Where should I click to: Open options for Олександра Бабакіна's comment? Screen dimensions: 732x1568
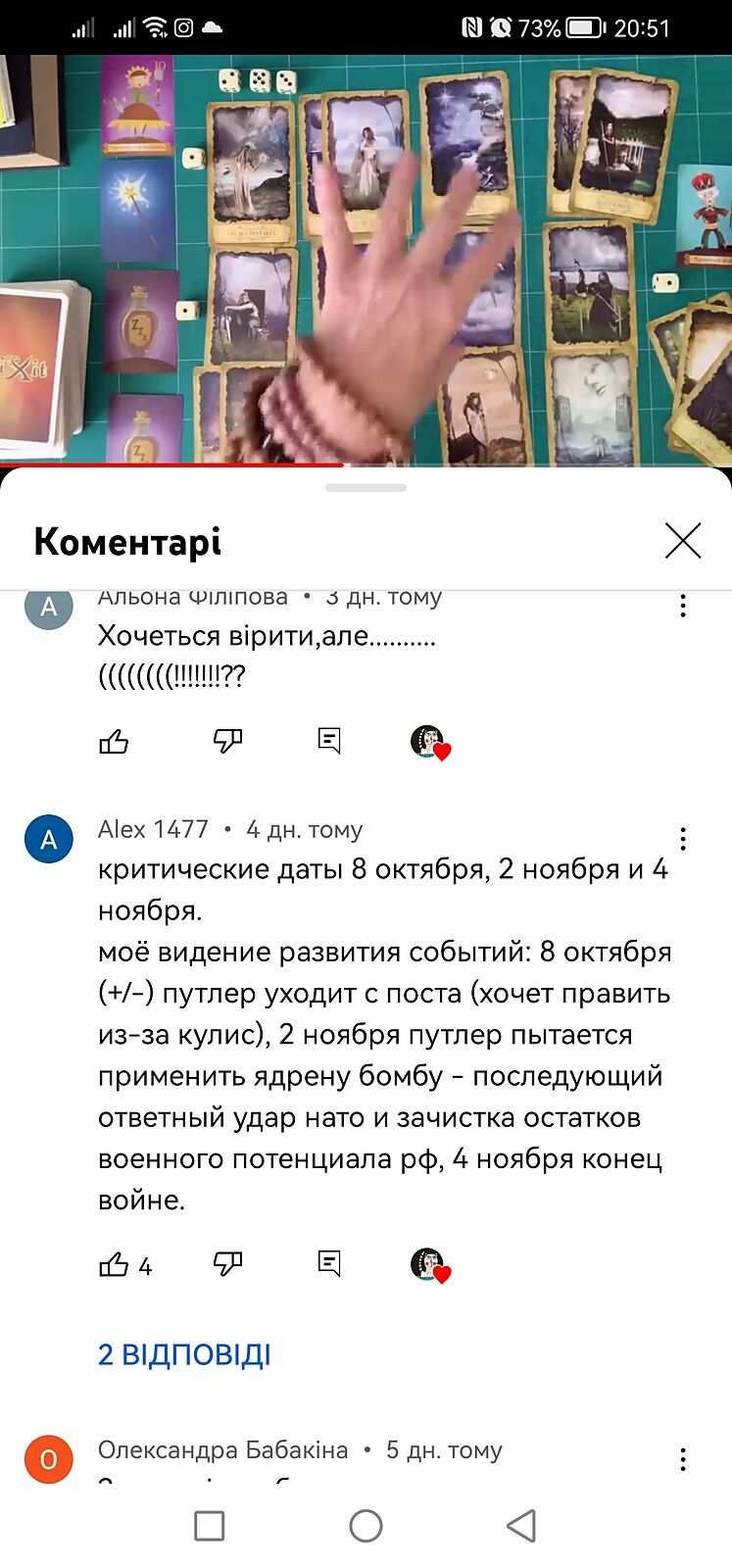coord(682,1459)
